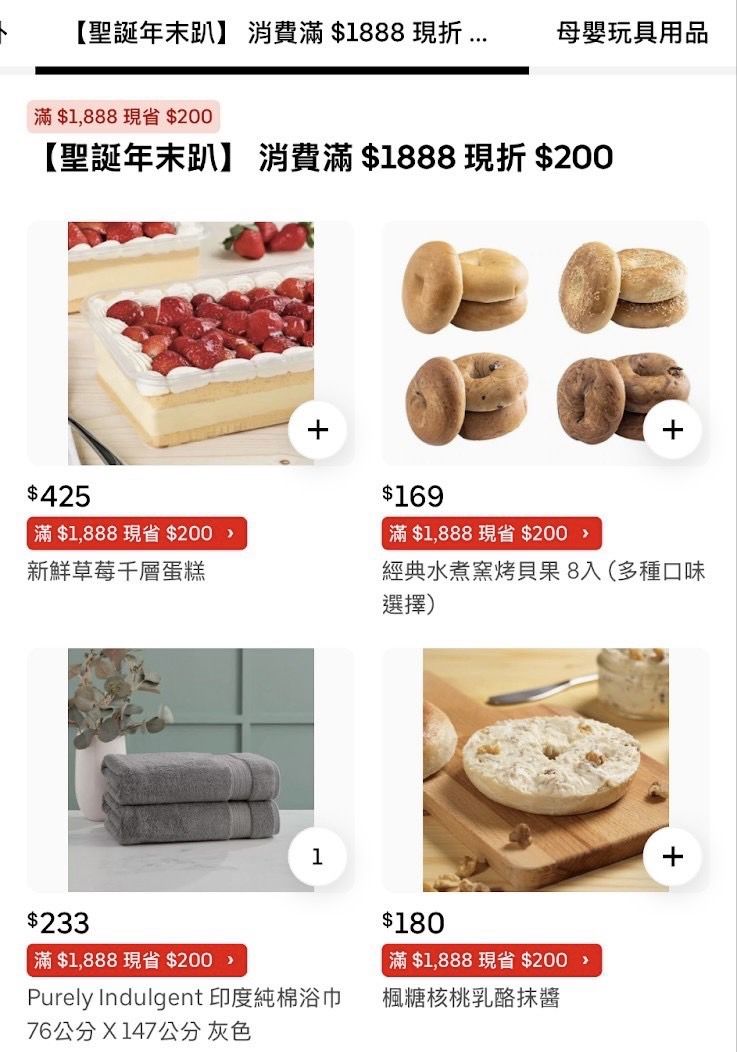The image size is (737, 1052).
Task: Open the $200 promo tag under 印度純棉浴巾
Action: click(136, 960)
